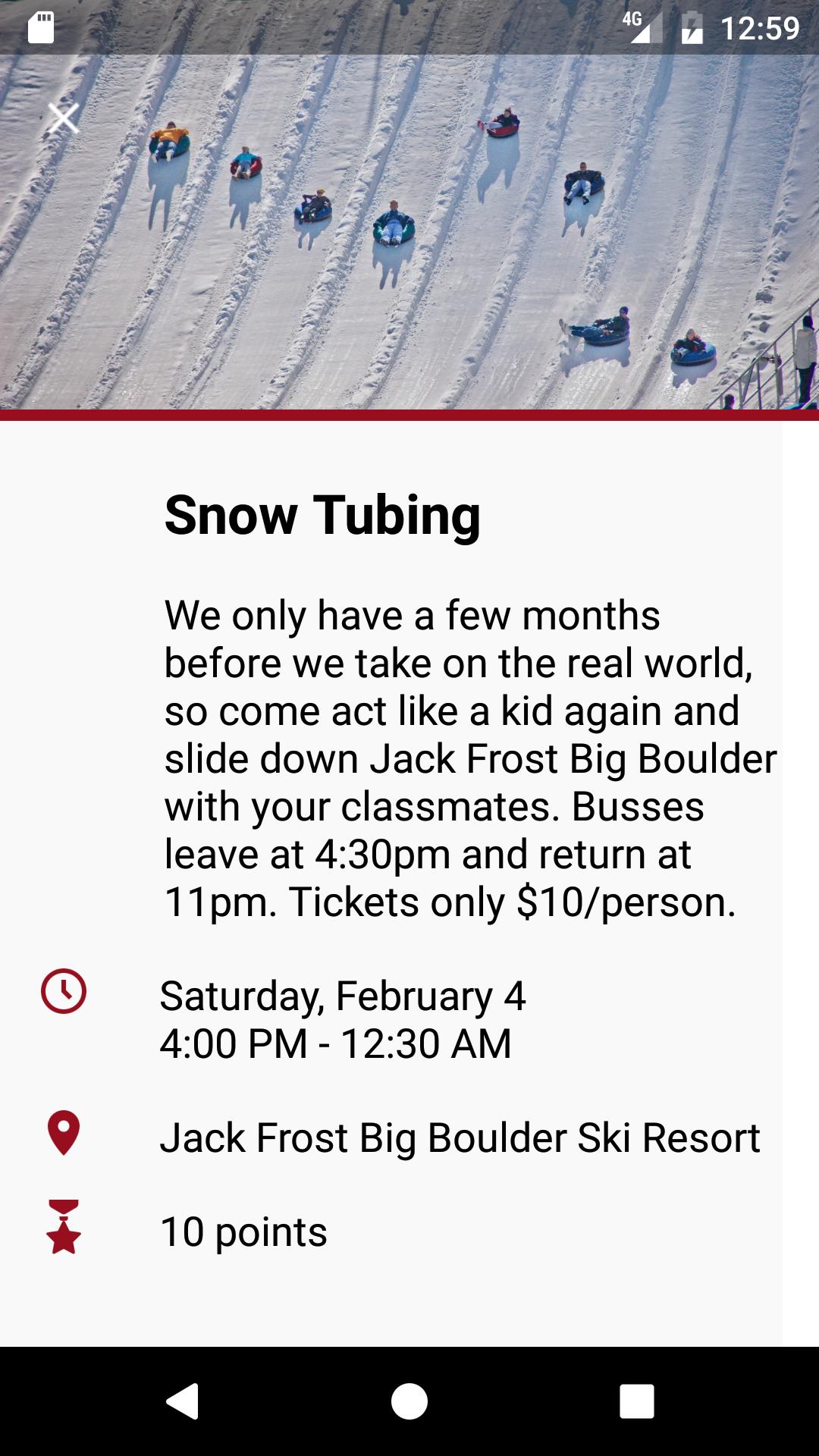Screen dimensions: 819x1456
Task: Close the Snow Tubing event details
Action: pos(63,118)
